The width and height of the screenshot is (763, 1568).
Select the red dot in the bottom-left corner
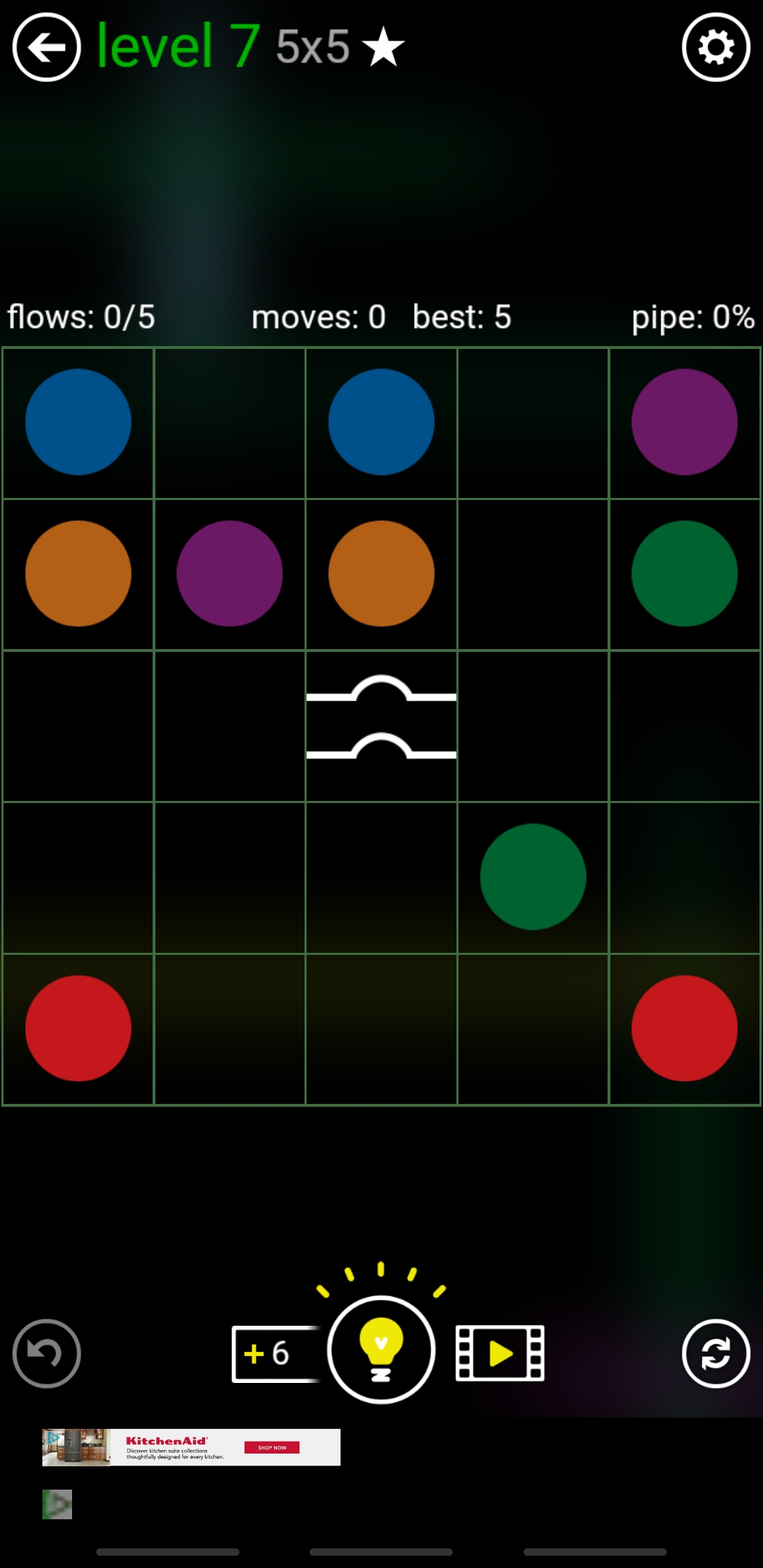(78, 1028)
